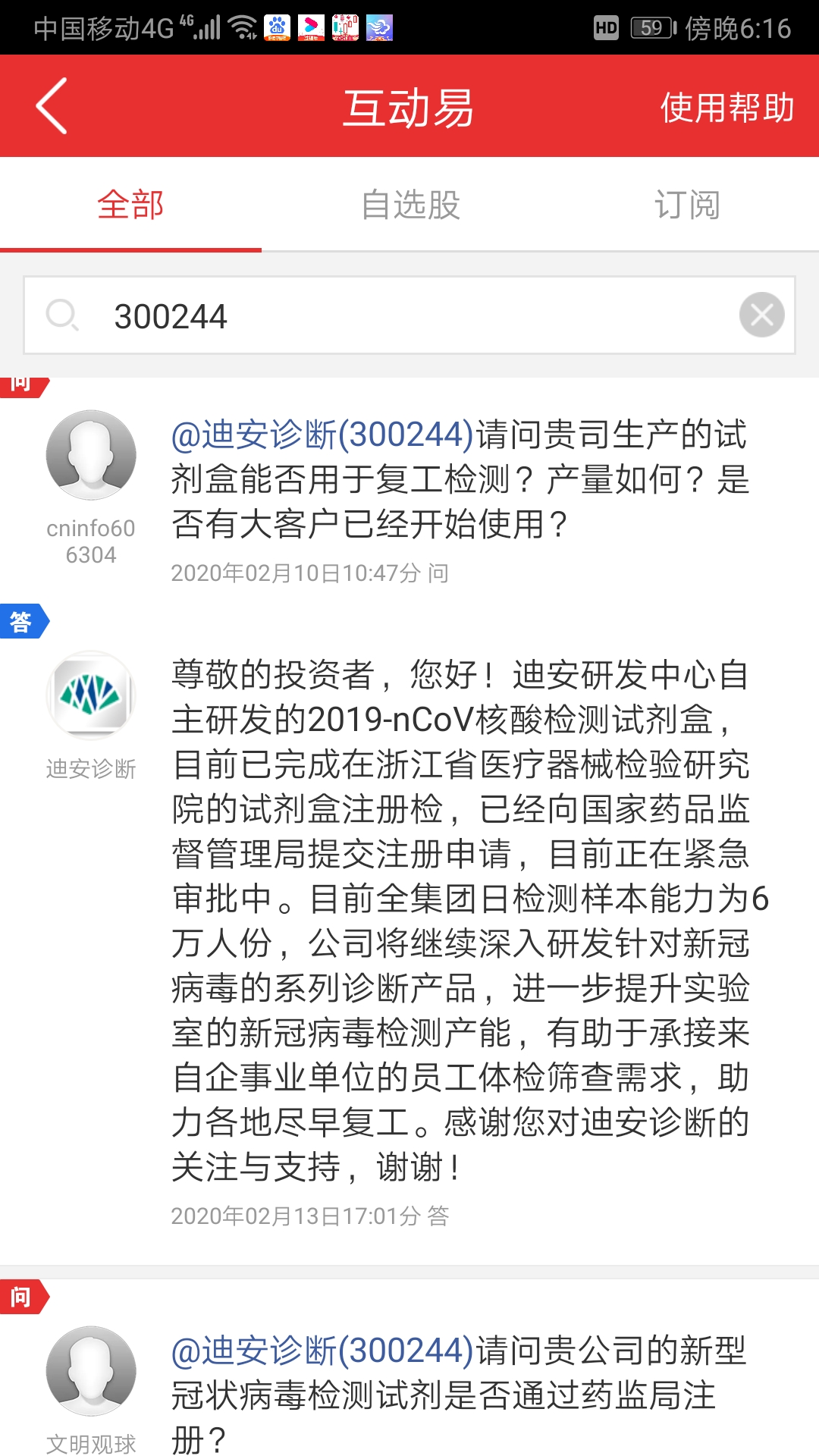Image resolution: width=819 pixels, height=1456 pixels.
Task: Switch to the 全部 tab
Action: tap(130, 205)
